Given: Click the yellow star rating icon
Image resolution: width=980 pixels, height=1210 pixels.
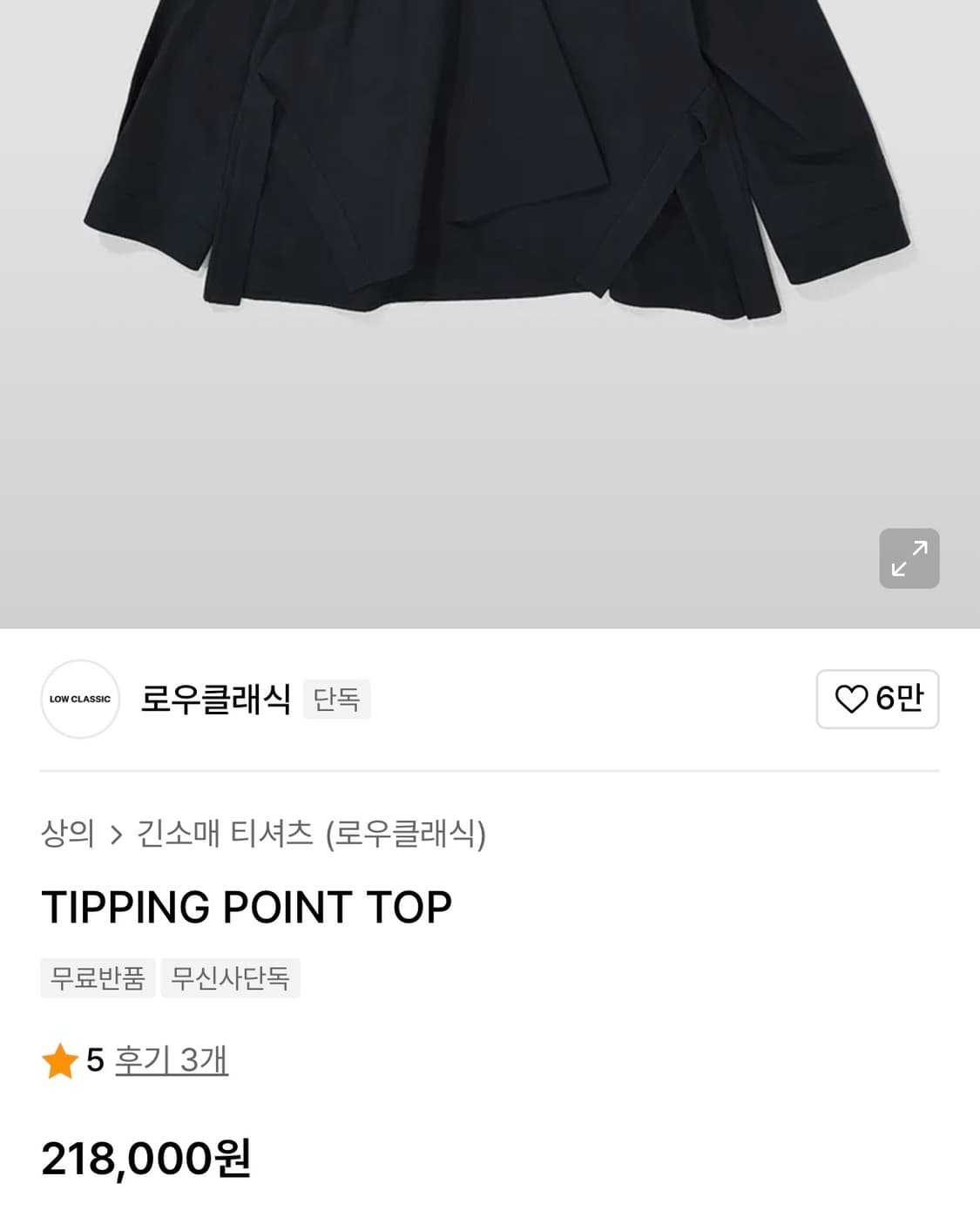Looking at the screenshot, I should coord(61,1061).
